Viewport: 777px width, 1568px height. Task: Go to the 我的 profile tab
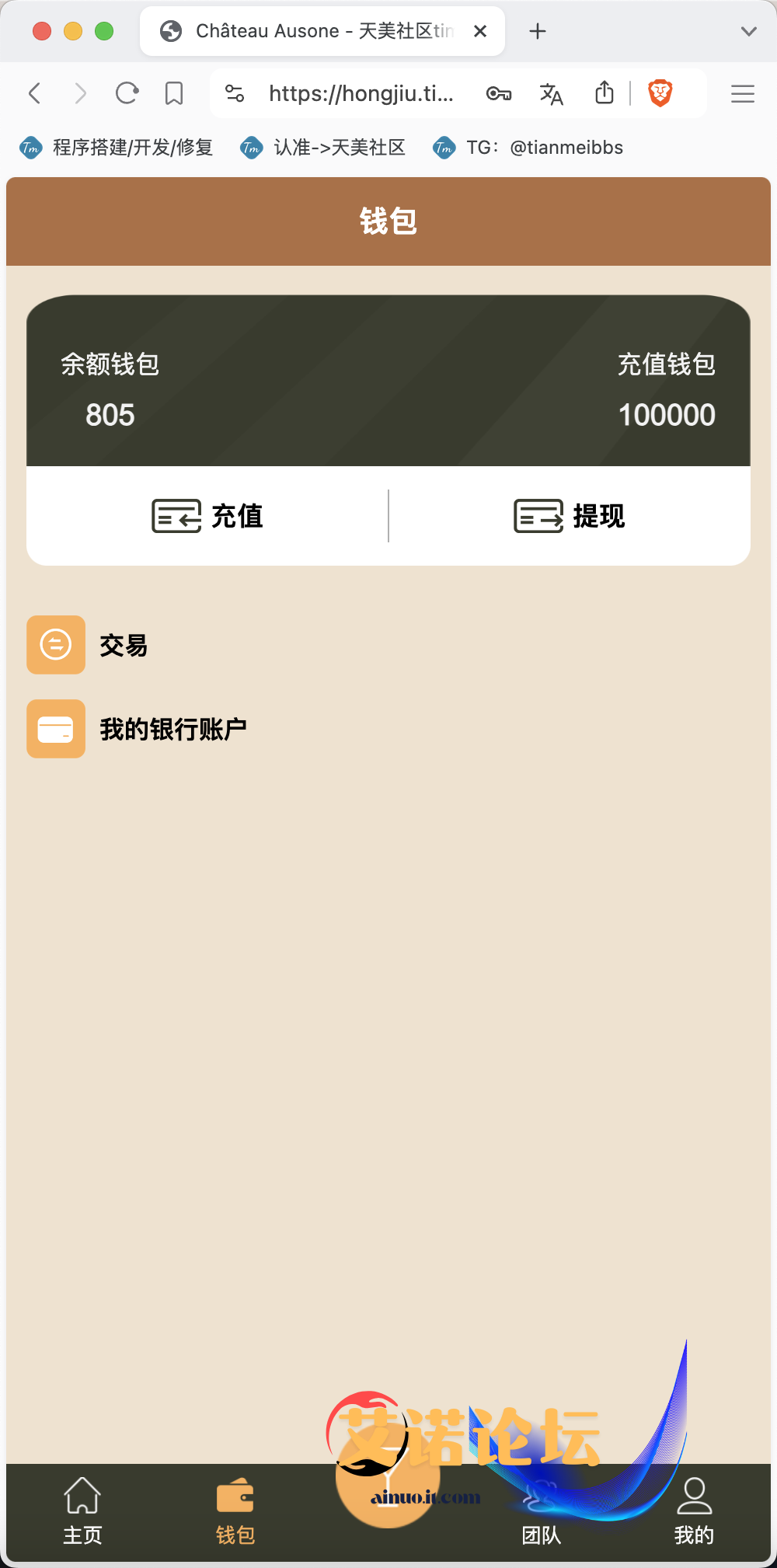point(694,1511)
